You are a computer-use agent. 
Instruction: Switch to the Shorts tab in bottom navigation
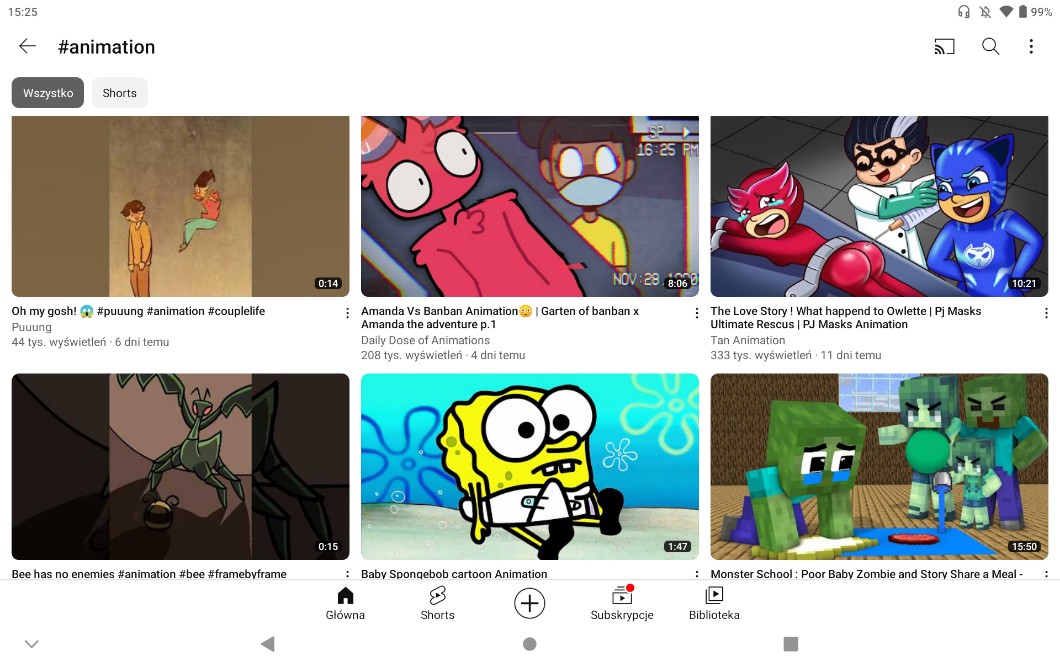pyautogui.click(x=437, y=603)
